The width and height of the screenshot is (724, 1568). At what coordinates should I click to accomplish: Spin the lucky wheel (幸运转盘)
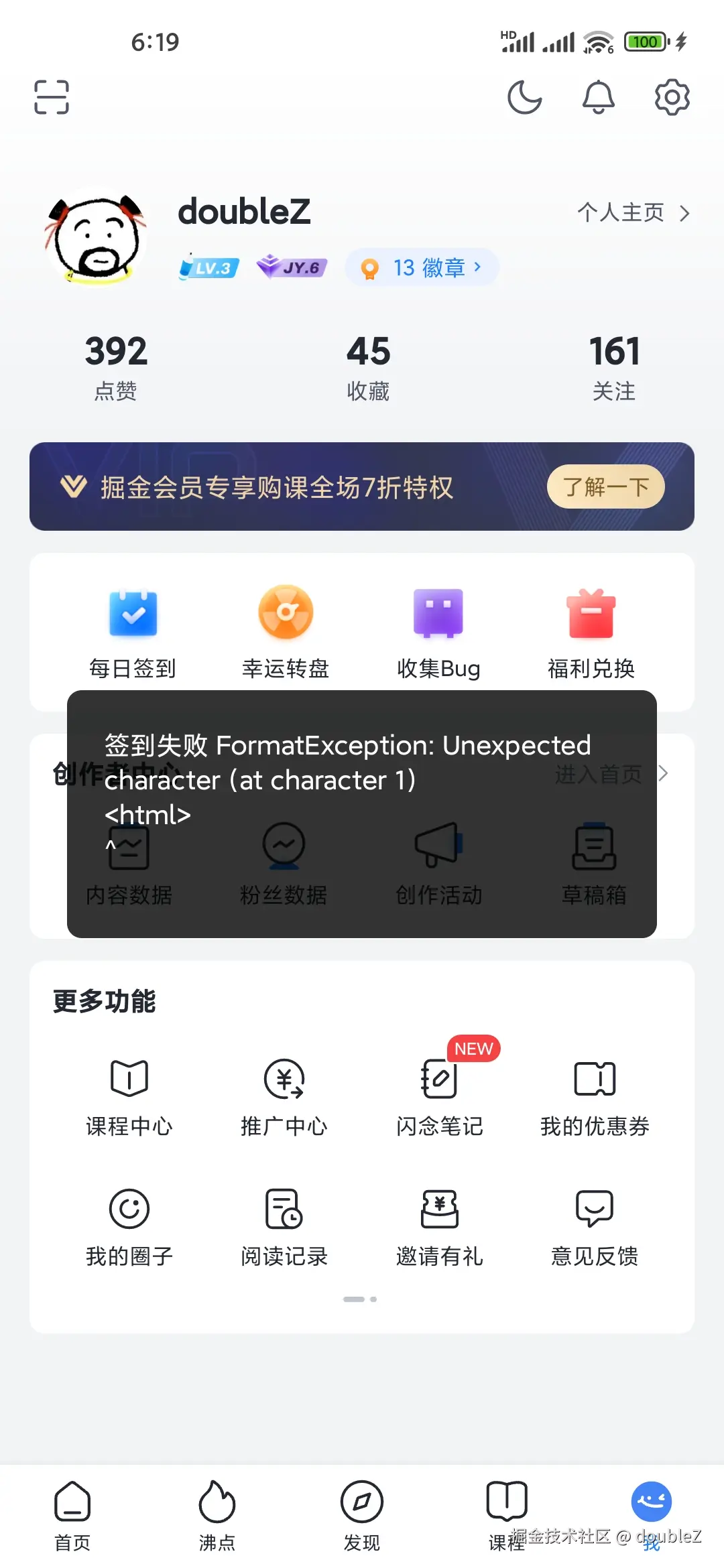point(285,630)
